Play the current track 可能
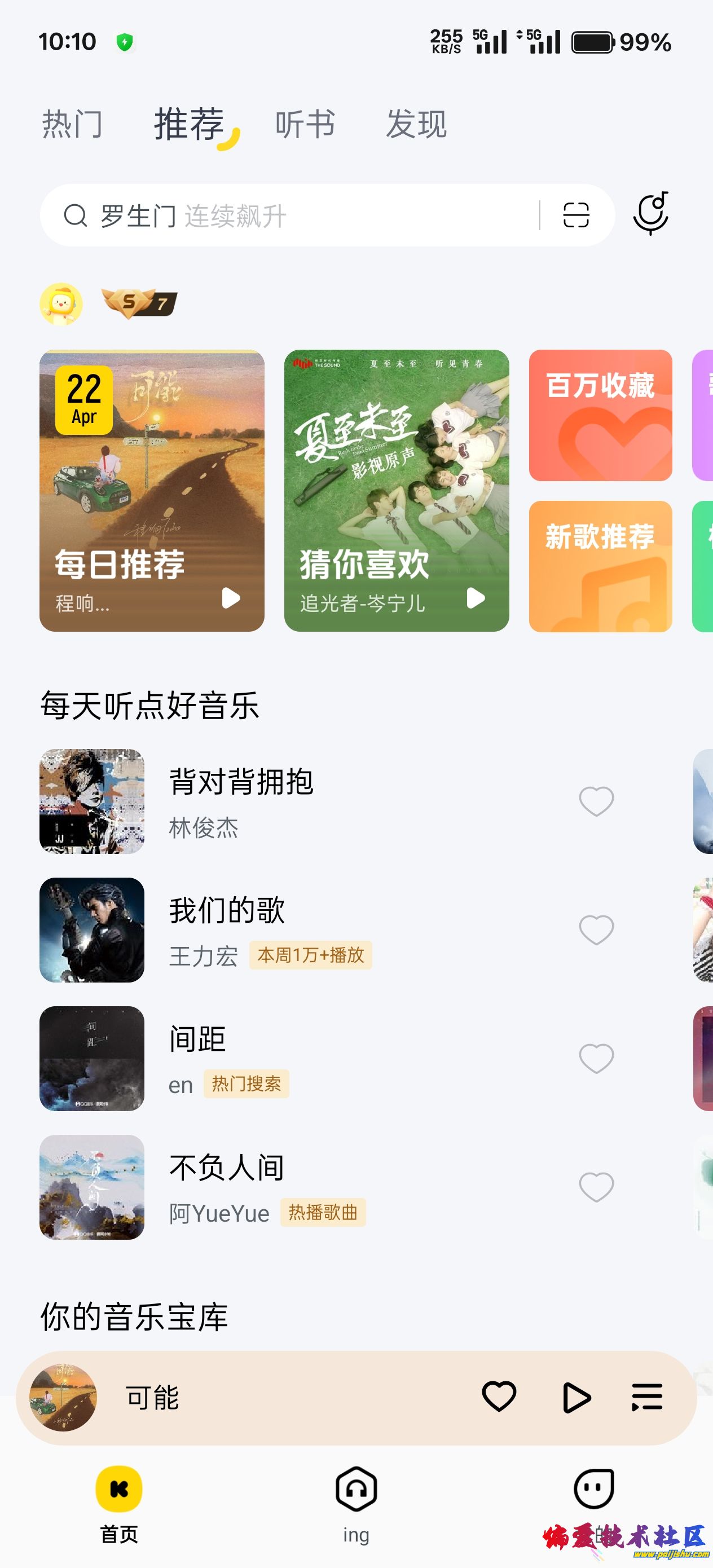The height and width of the screenshot is (1568, 713). point(576,1397)
